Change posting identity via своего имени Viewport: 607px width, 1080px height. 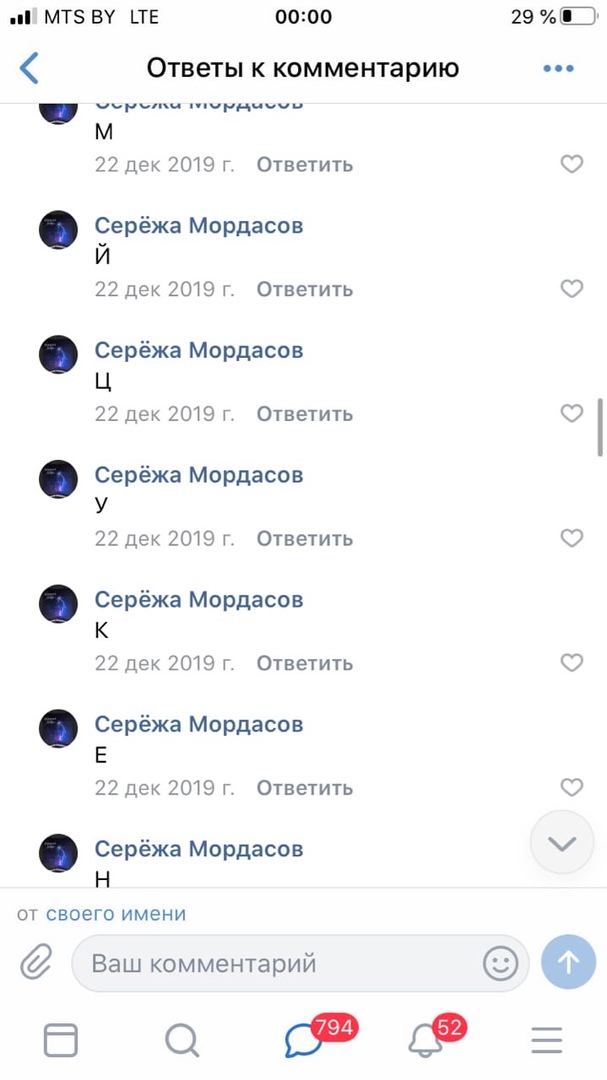[115, 914]
